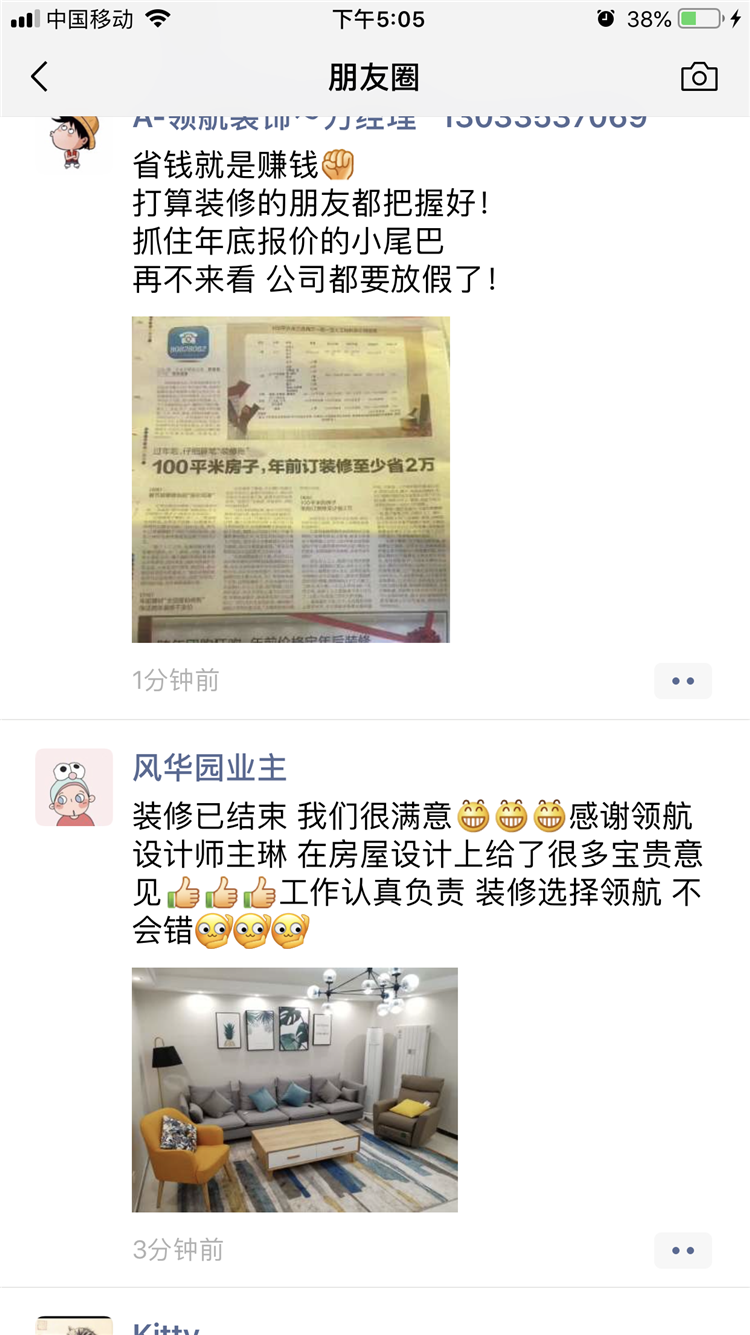Open the camera to post a moment

click(699, 77)
